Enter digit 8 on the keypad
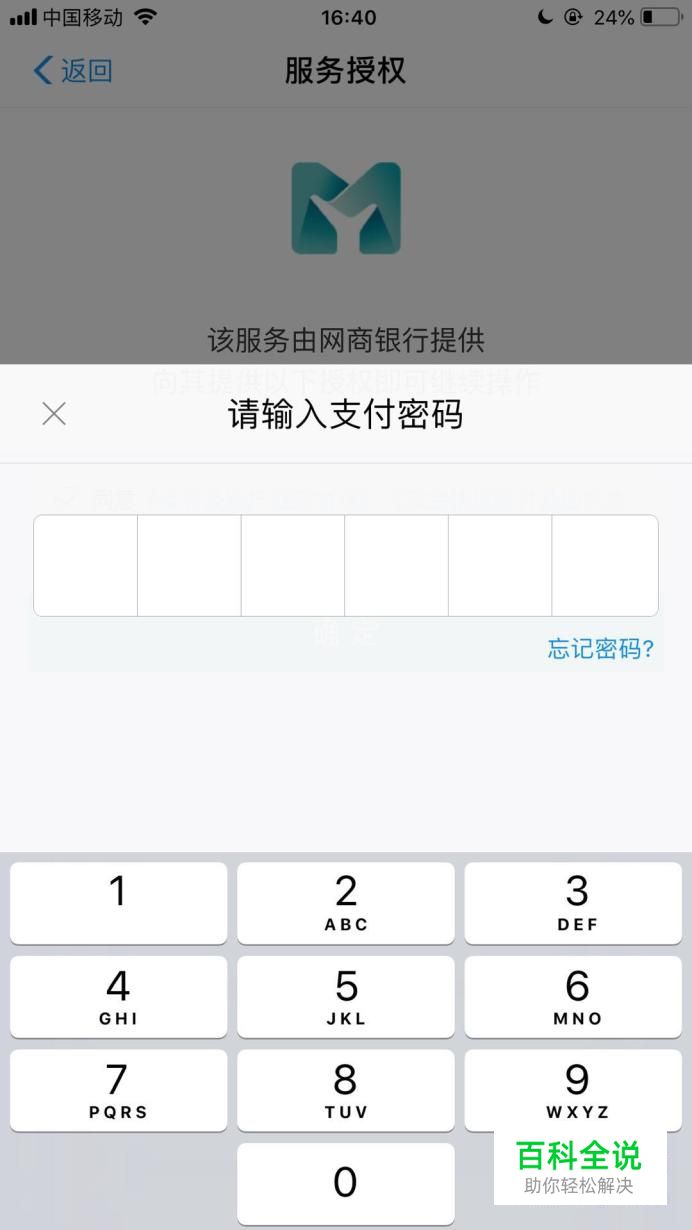Image resolution: width=692 pixels, height=1230 pixels. tap(346, 1090)
